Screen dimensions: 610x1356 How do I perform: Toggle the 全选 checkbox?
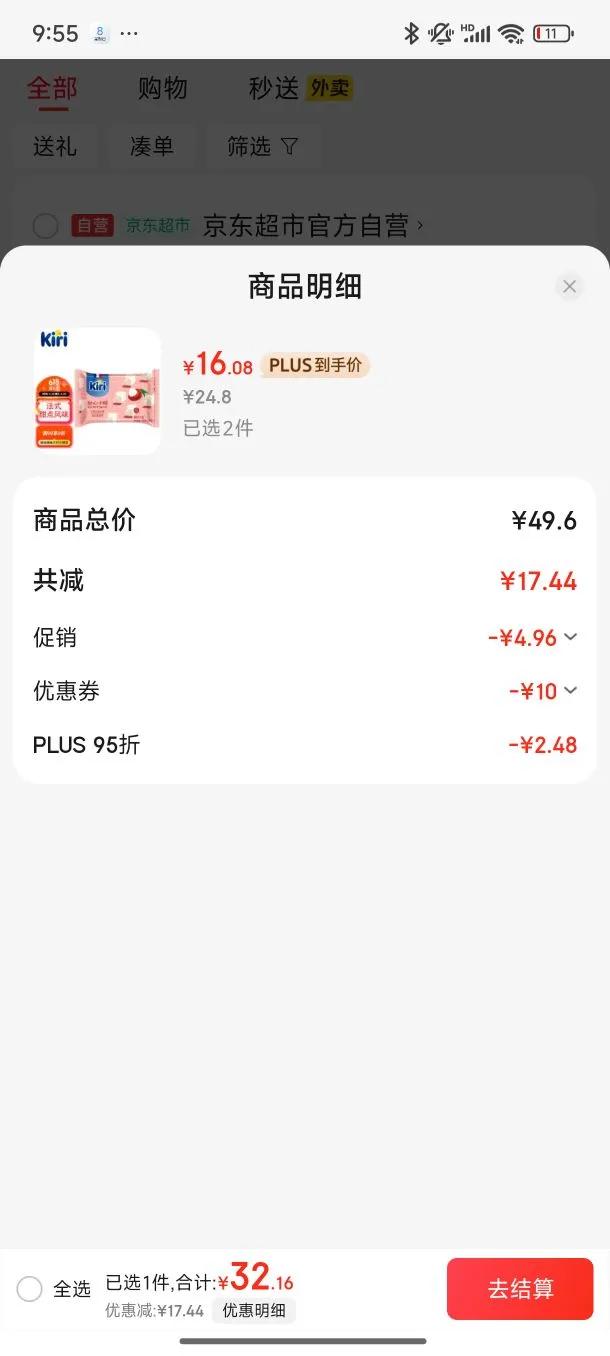30,1289
